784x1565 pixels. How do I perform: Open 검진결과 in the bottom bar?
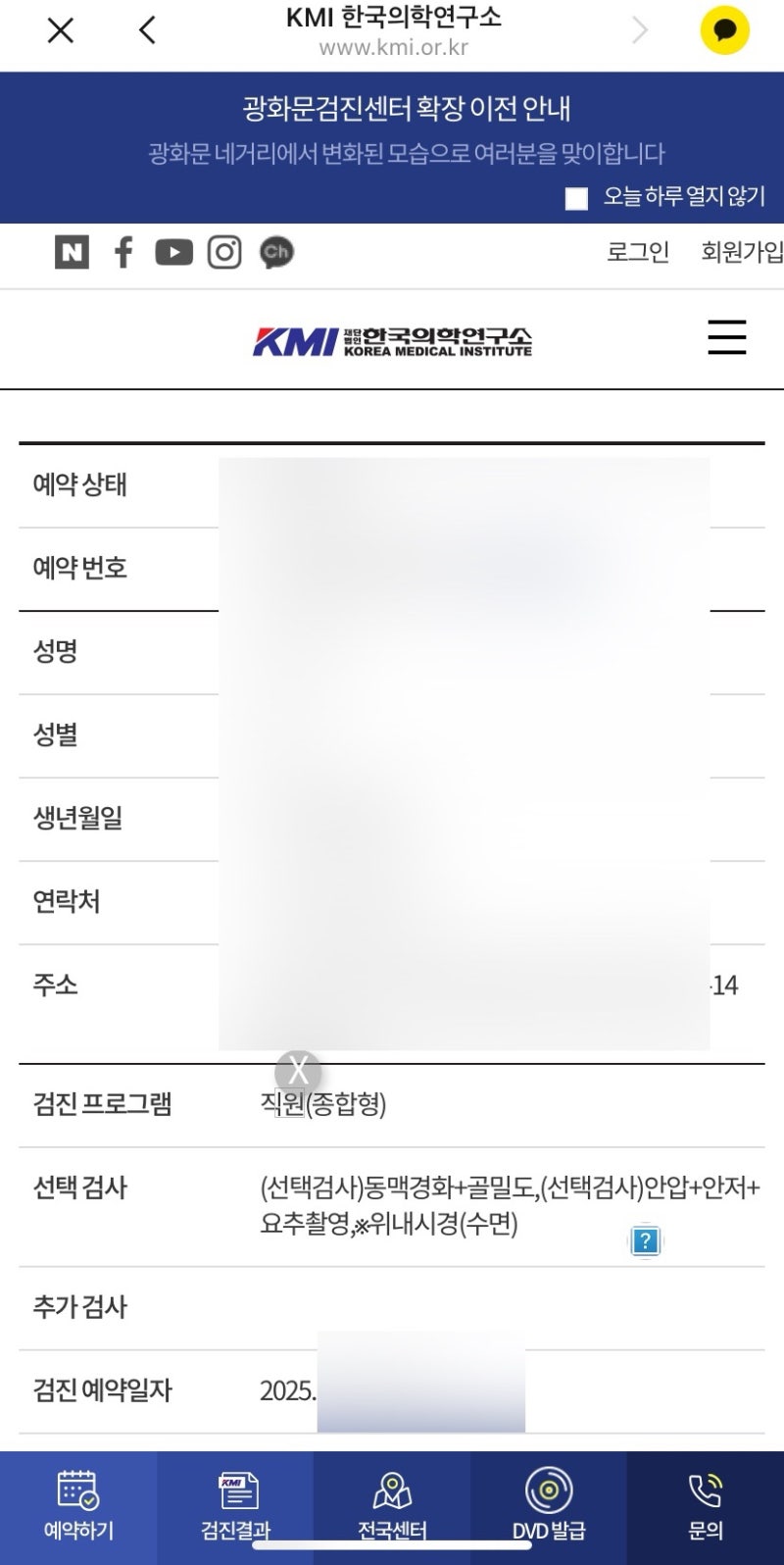coord(235,1506)
